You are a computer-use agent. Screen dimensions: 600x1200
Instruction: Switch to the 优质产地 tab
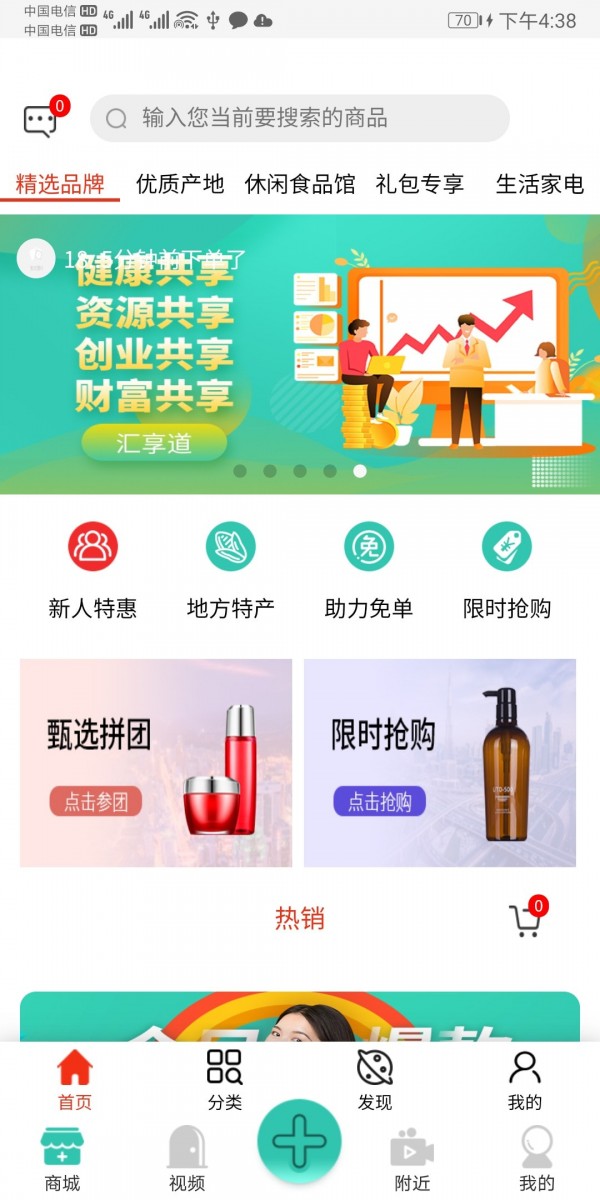click(x=180, y=184)
